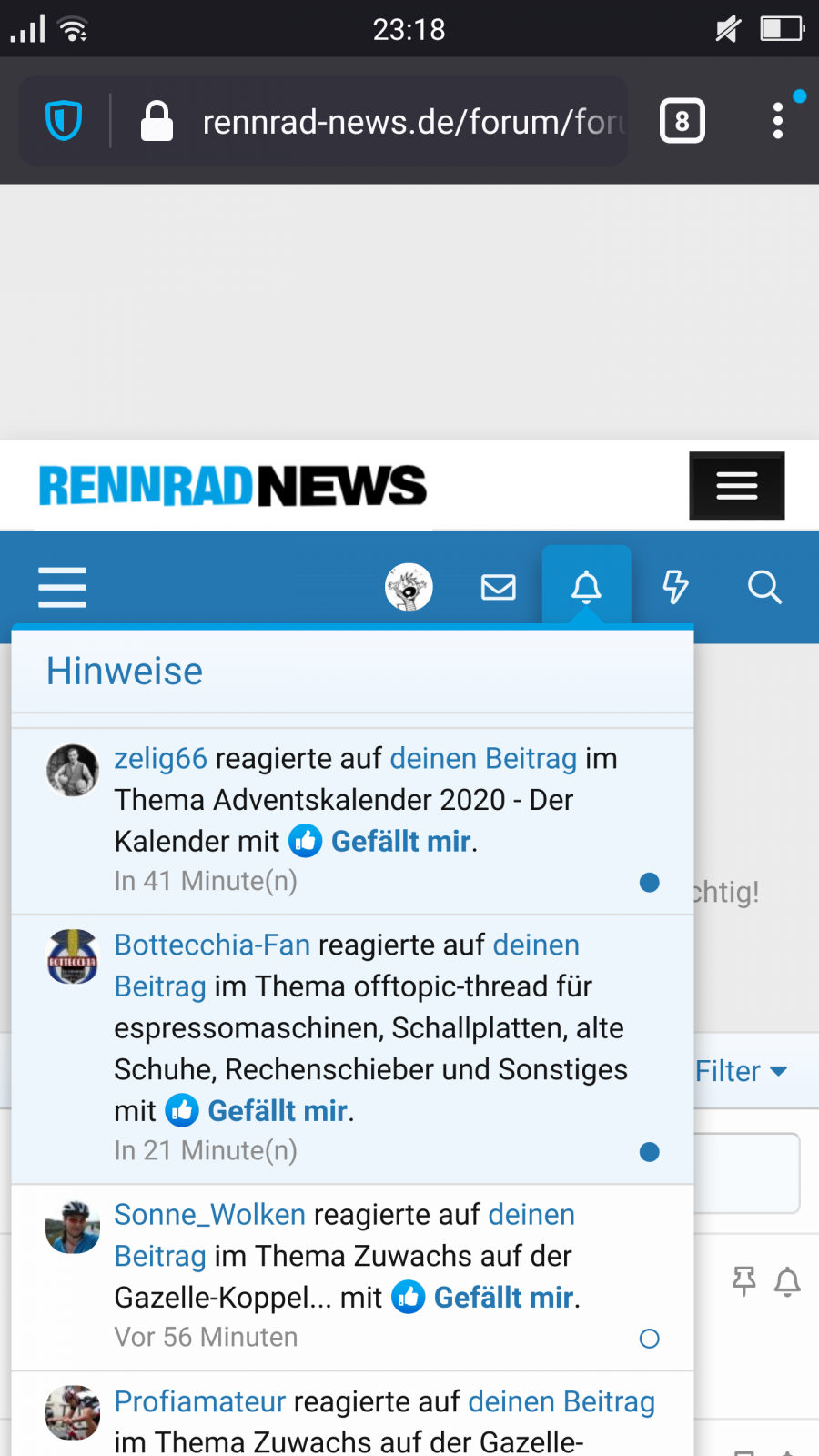Mark zelig66's notification as read

650,883
